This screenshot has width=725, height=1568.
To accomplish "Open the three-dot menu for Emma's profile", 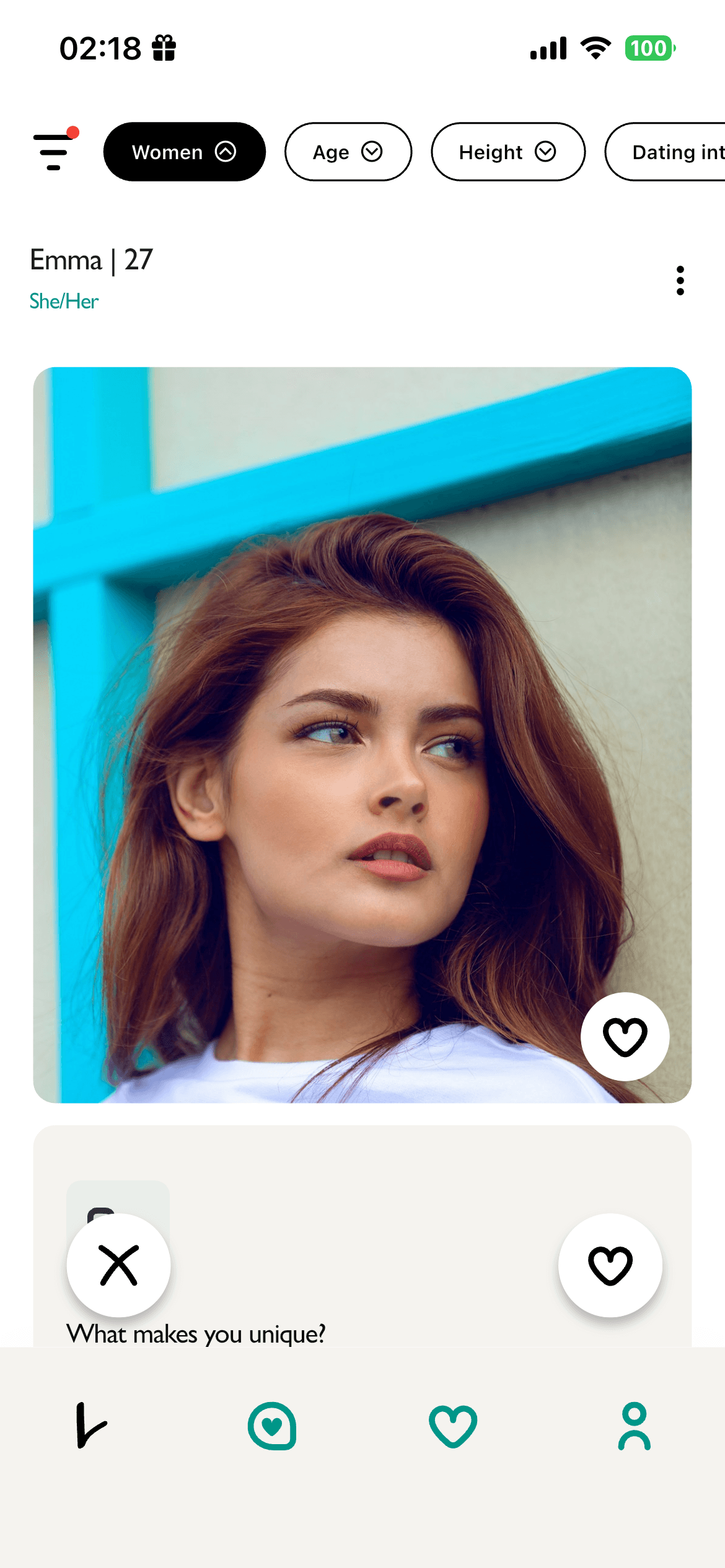I will 680,281.
